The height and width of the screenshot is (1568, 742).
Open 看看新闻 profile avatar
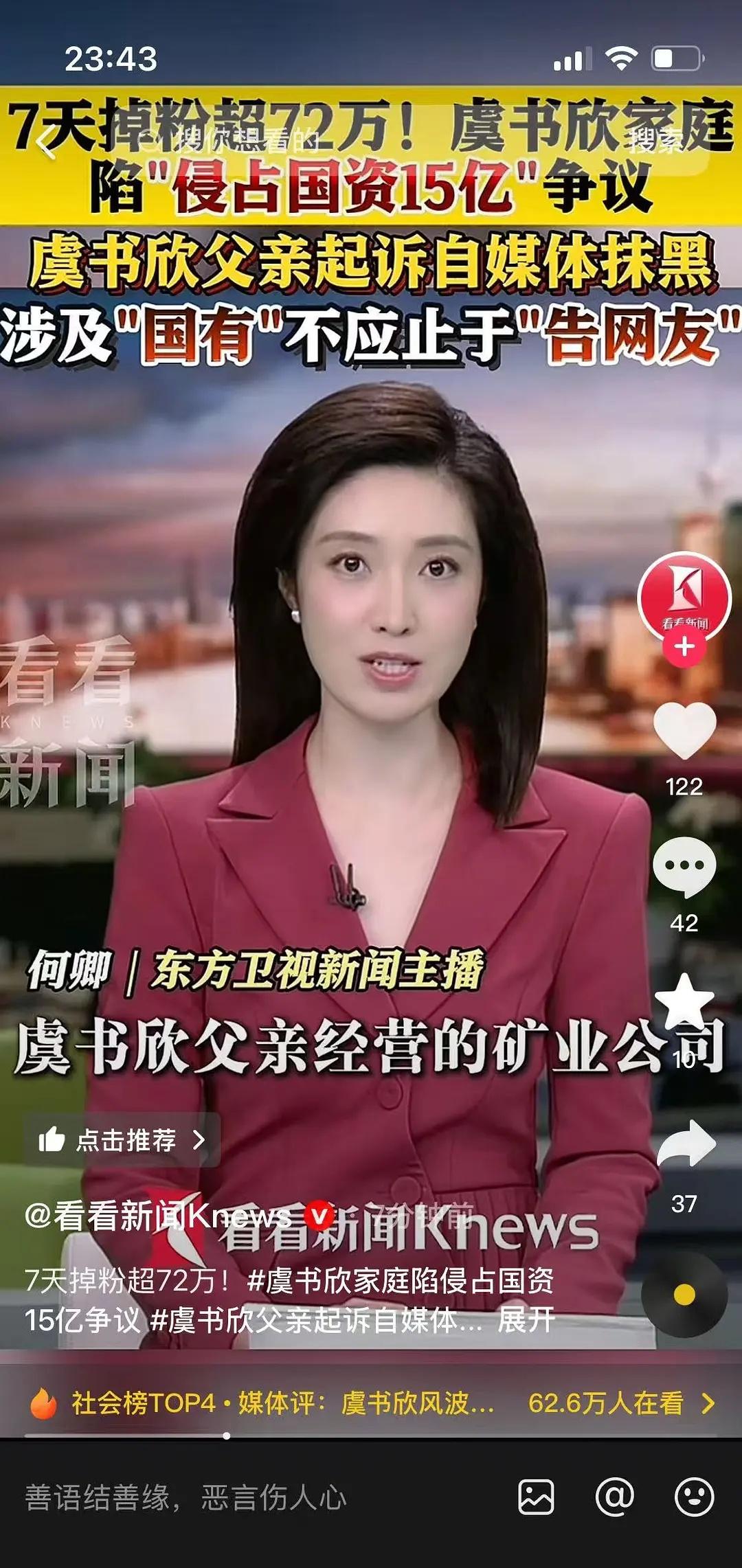(x=684, y=596)
